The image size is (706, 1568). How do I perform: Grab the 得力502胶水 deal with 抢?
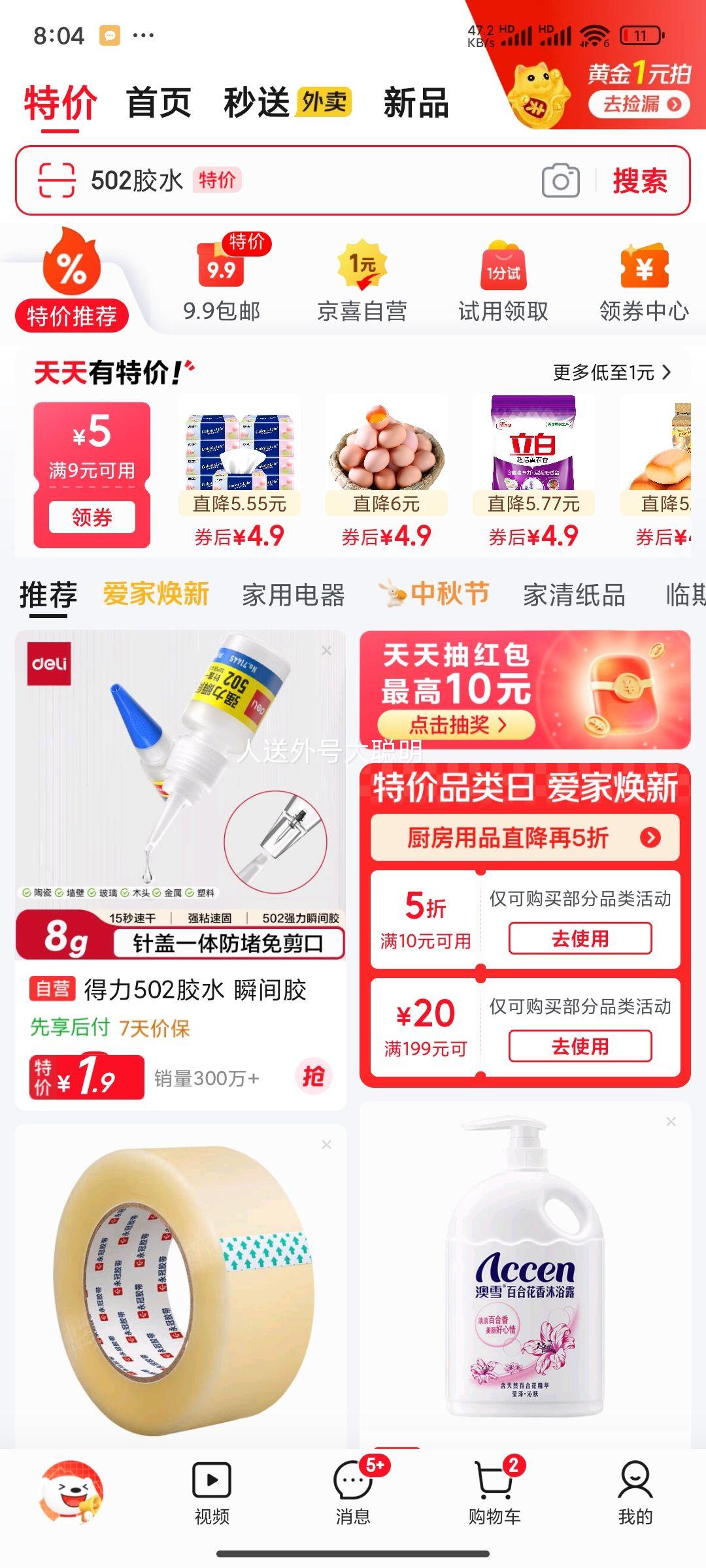coord(313,1076)
